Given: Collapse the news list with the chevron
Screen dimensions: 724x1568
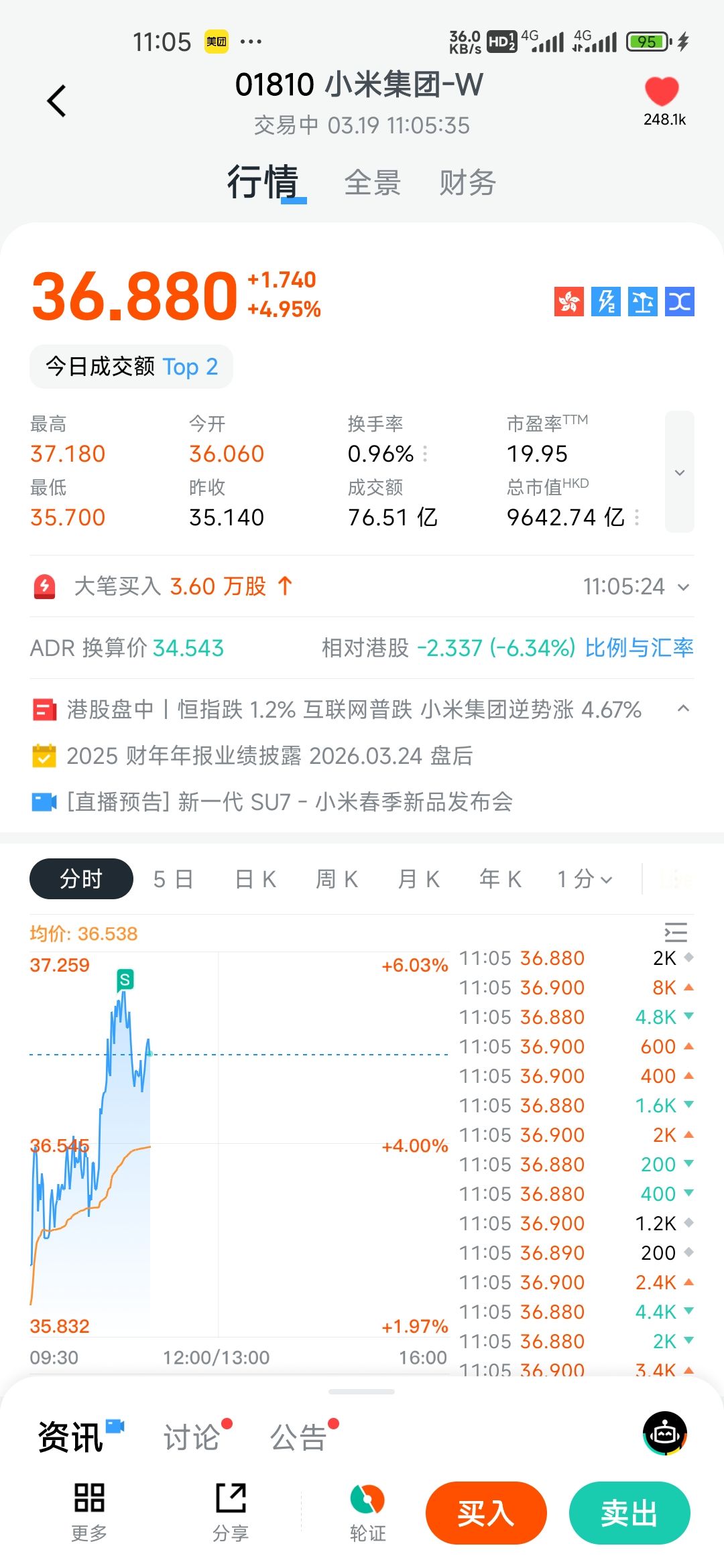Looking at the screenshot, I should tap(683, 708).
